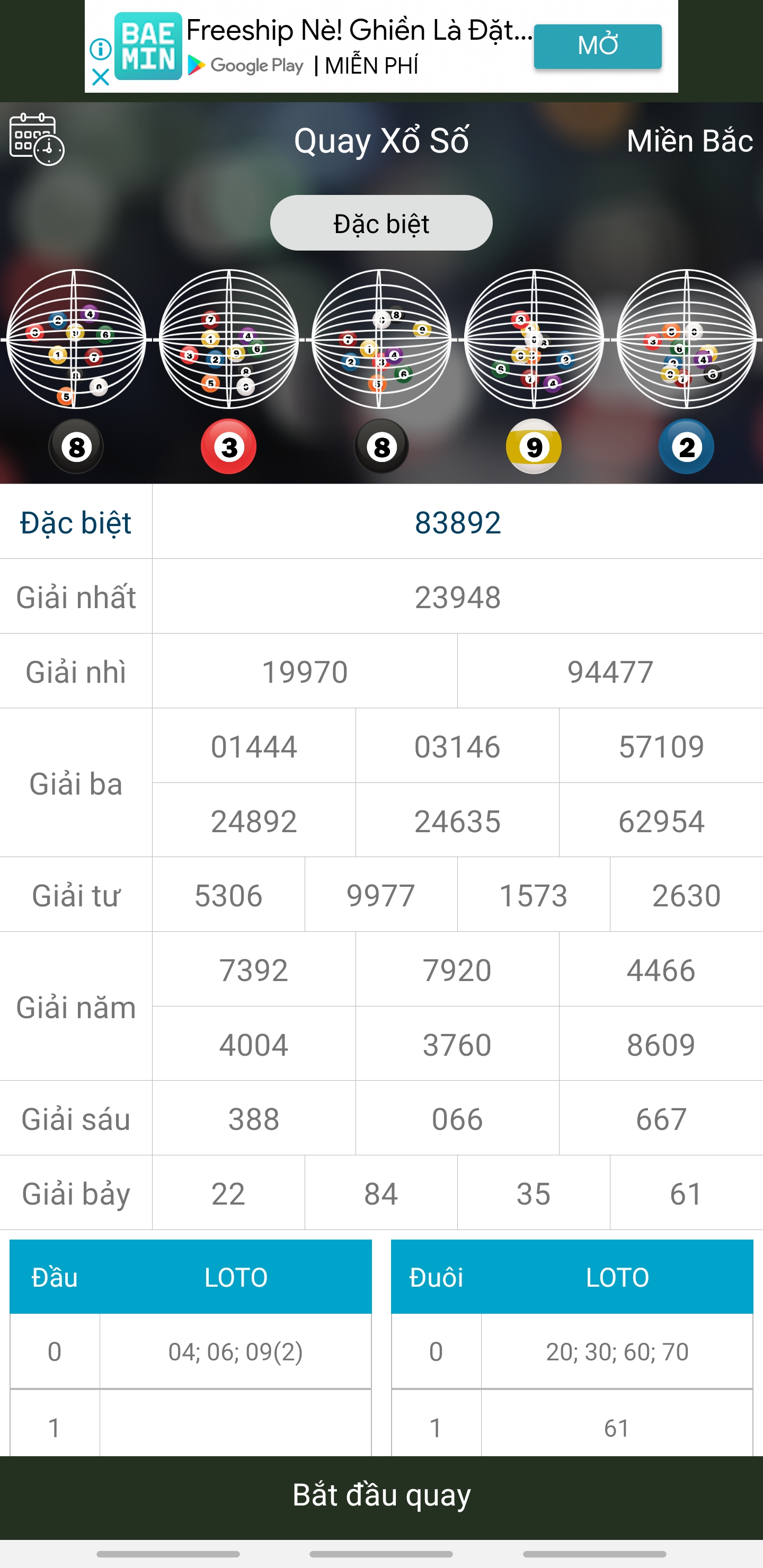Tap the Đặc biệt pill button
Screen dimensions: 763x1568
(x=381, y=223)
